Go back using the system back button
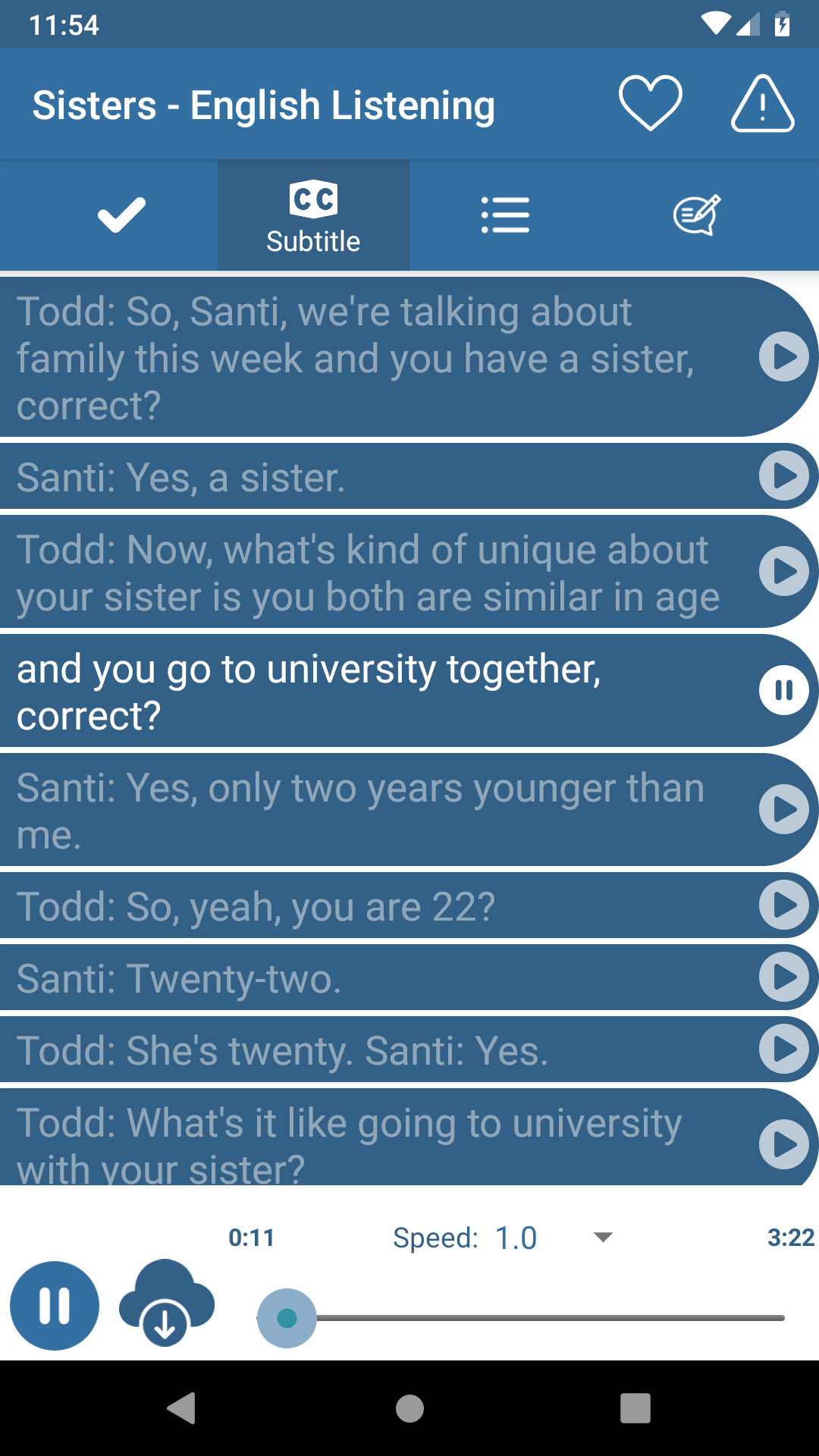819x1456 pixels. [x=182, y=1408]
